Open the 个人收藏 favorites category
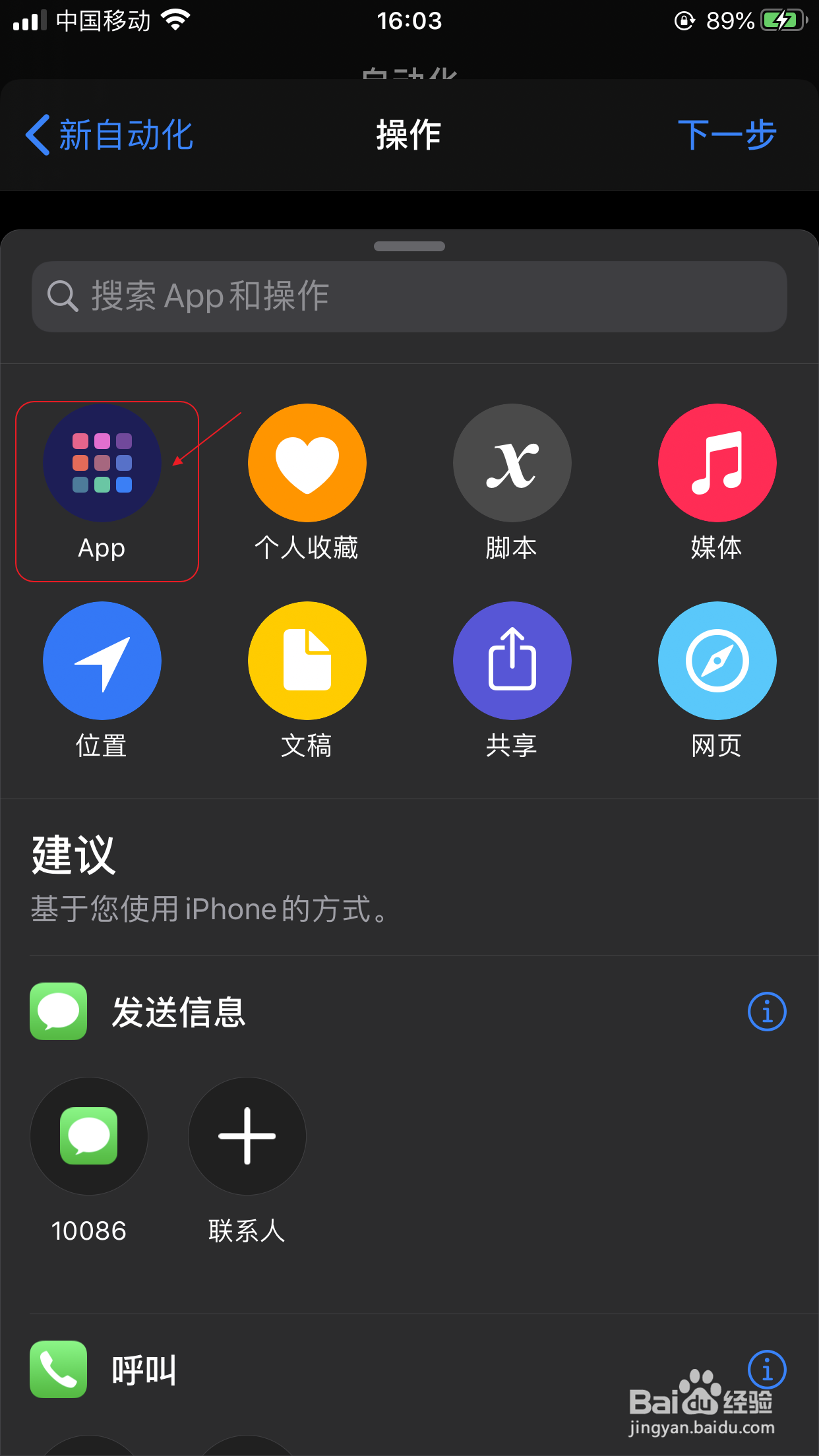The height and width of the screenshot is (1456, 819). [307, 463]
